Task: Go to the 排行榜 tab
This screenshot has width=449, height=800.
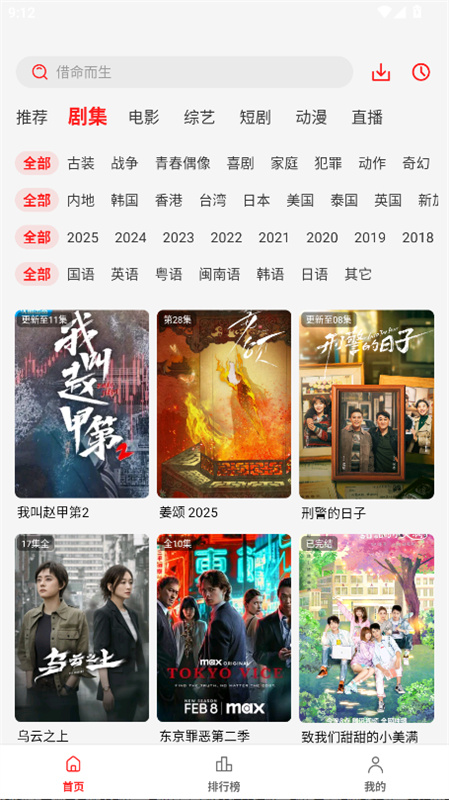Action: [x=224, y=773]
